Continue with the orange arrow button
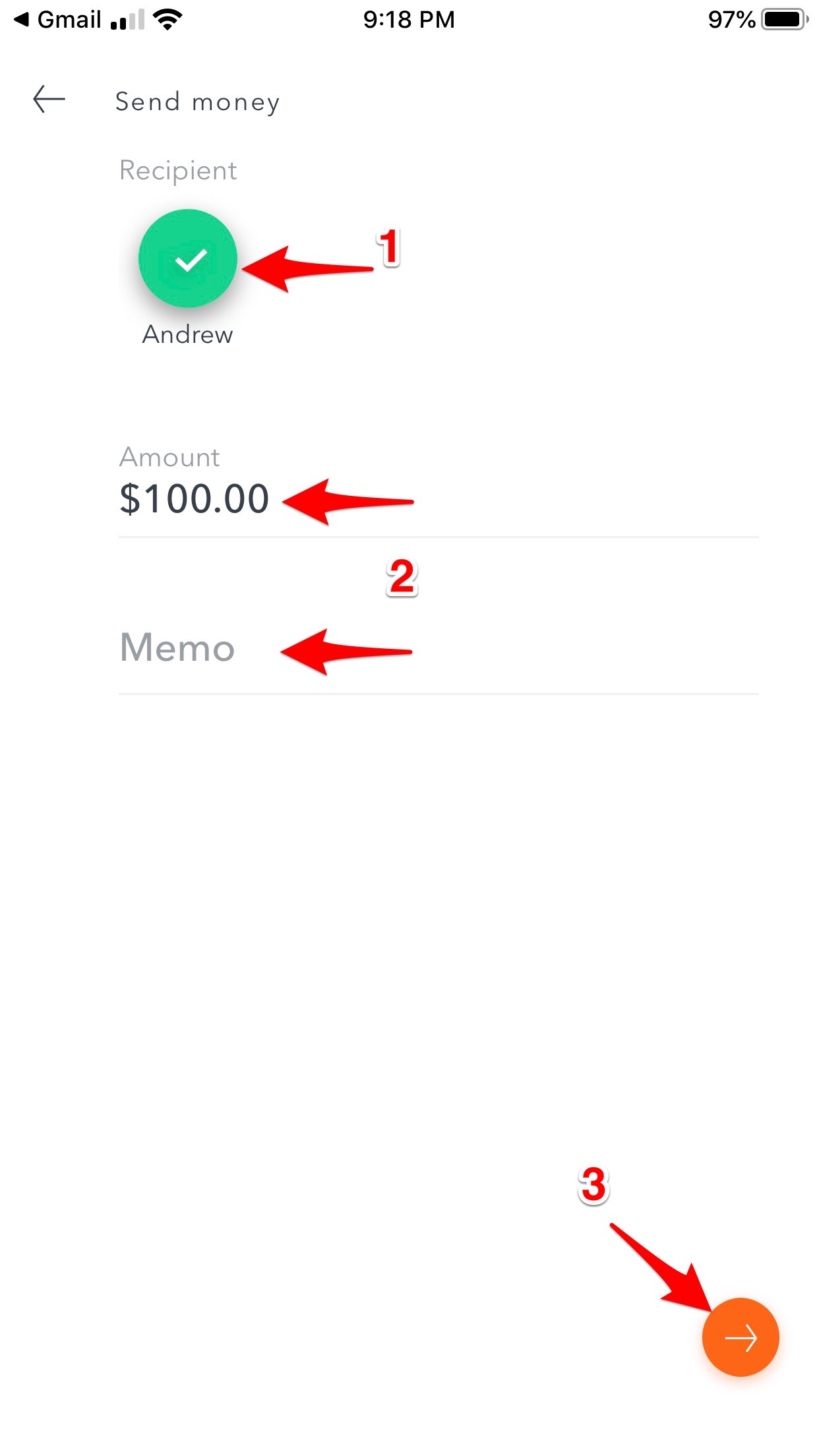 (x=741, y=1338)
